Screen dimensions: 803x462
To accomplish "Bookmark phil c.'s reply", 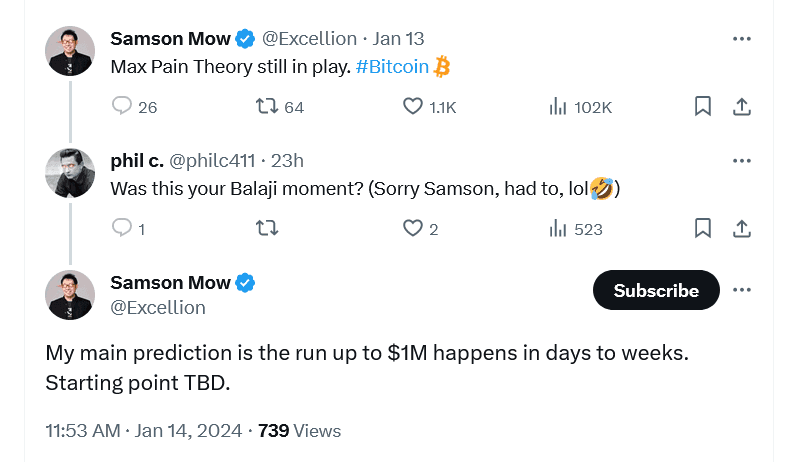I will 703,229.
